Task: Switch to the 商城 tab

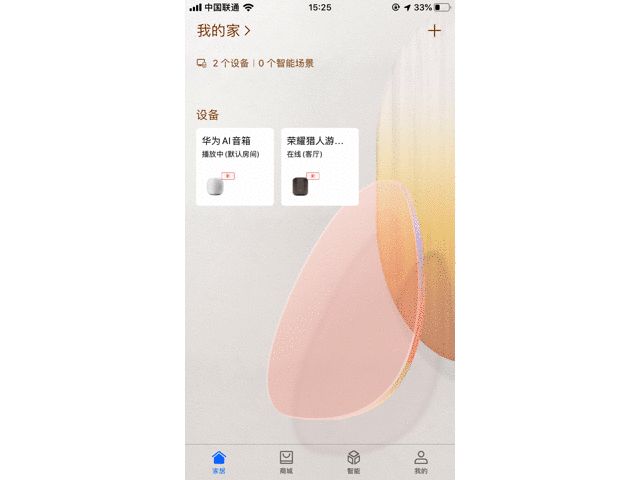Action: 286,461
